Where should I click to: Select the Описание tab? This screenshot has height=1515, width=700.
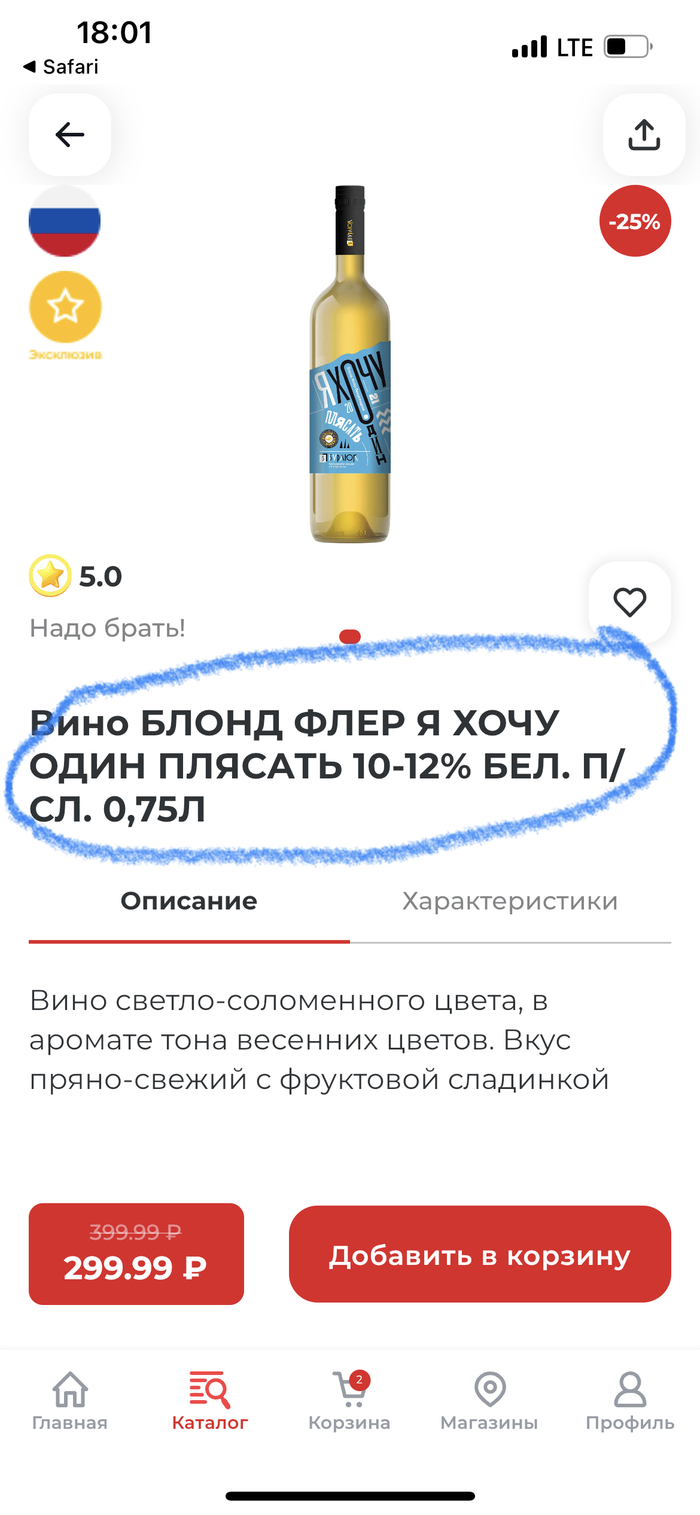pos(189,901)
